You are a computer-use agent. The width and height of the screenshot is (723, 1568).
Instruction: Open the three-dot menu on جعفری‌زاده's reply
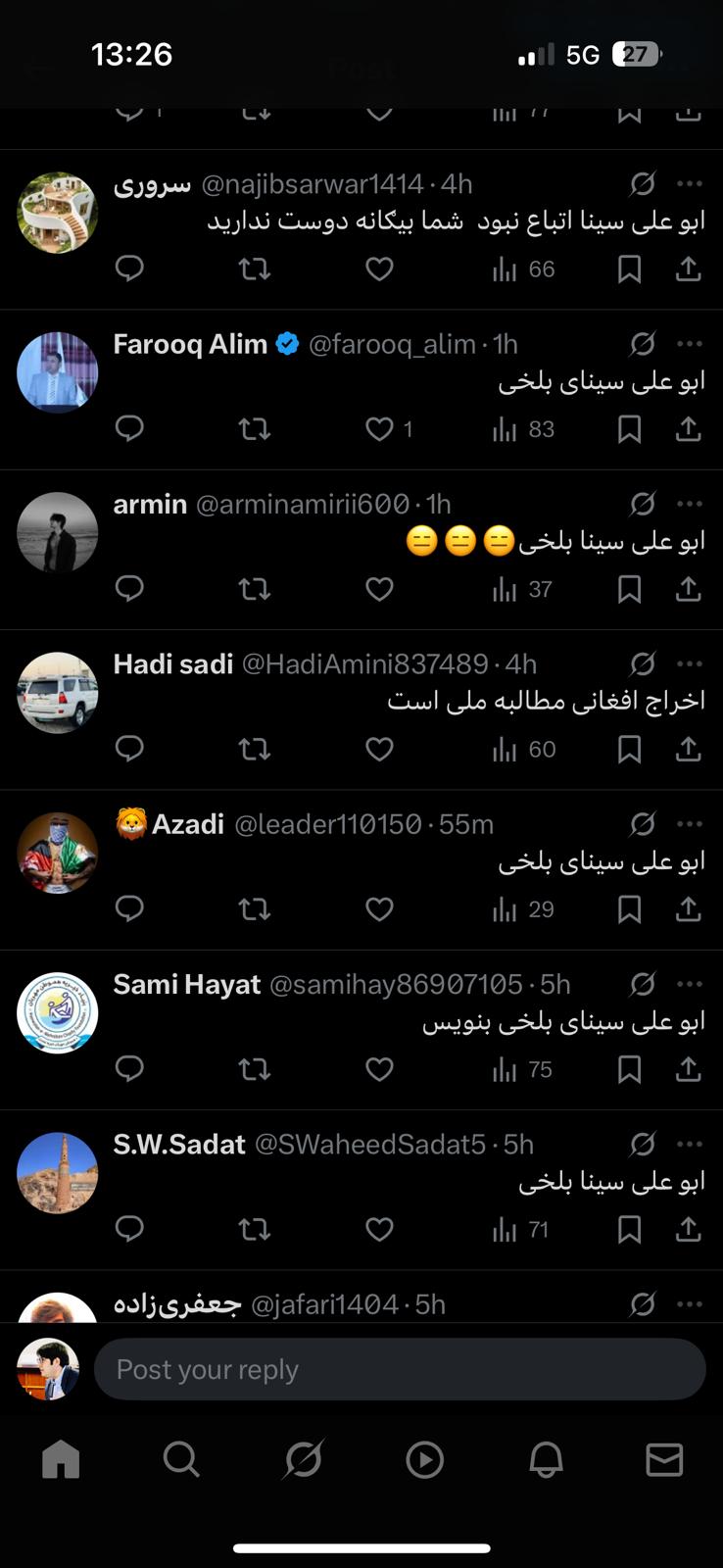[x=690, y=1303]
